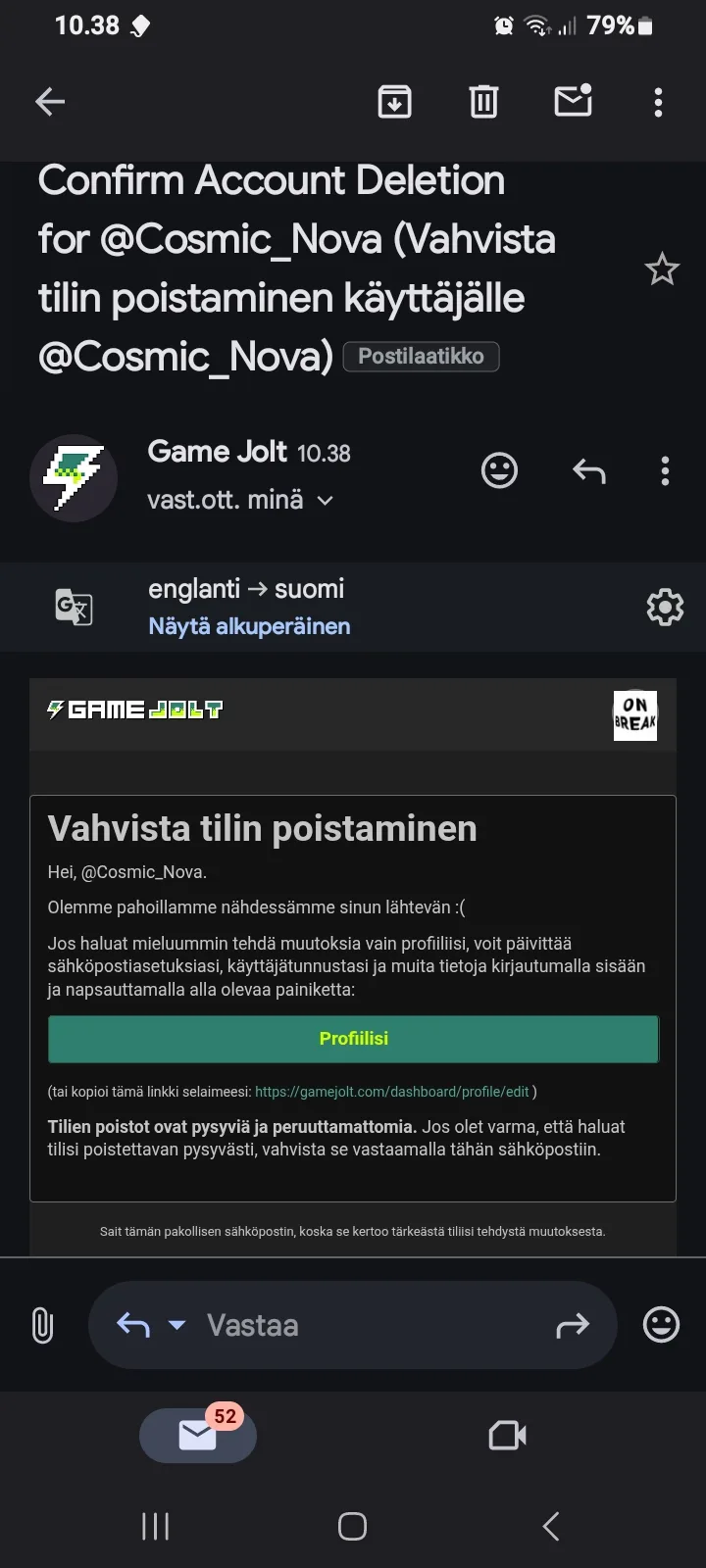Open message options next to reply arrow
The height and width of the screenshot is (1568, 706).
tap(665, 471)
